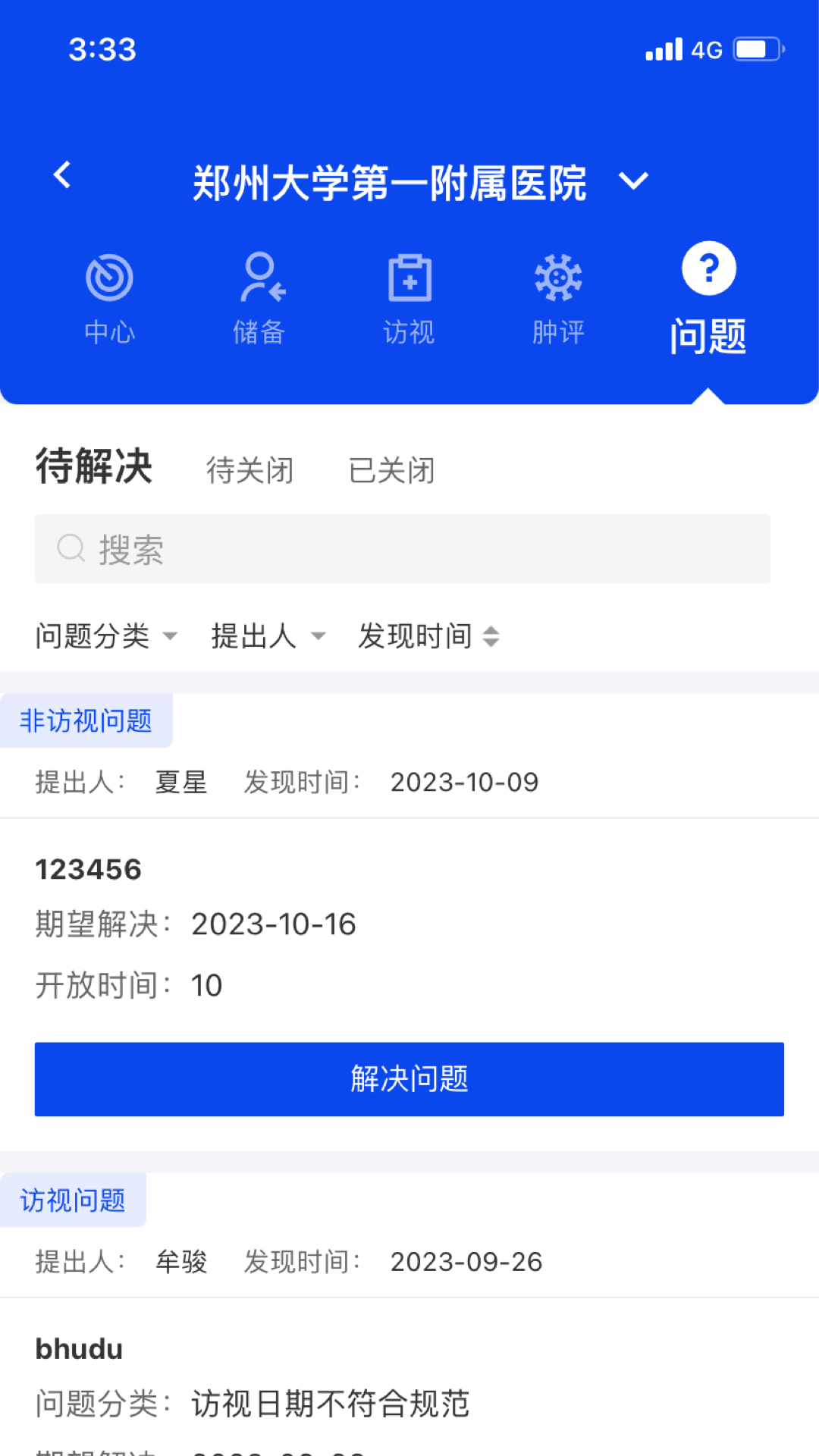Switch to the 待关闭 tab
The height and width of the screenshot is (1456, 819).
tap(251, 470)
